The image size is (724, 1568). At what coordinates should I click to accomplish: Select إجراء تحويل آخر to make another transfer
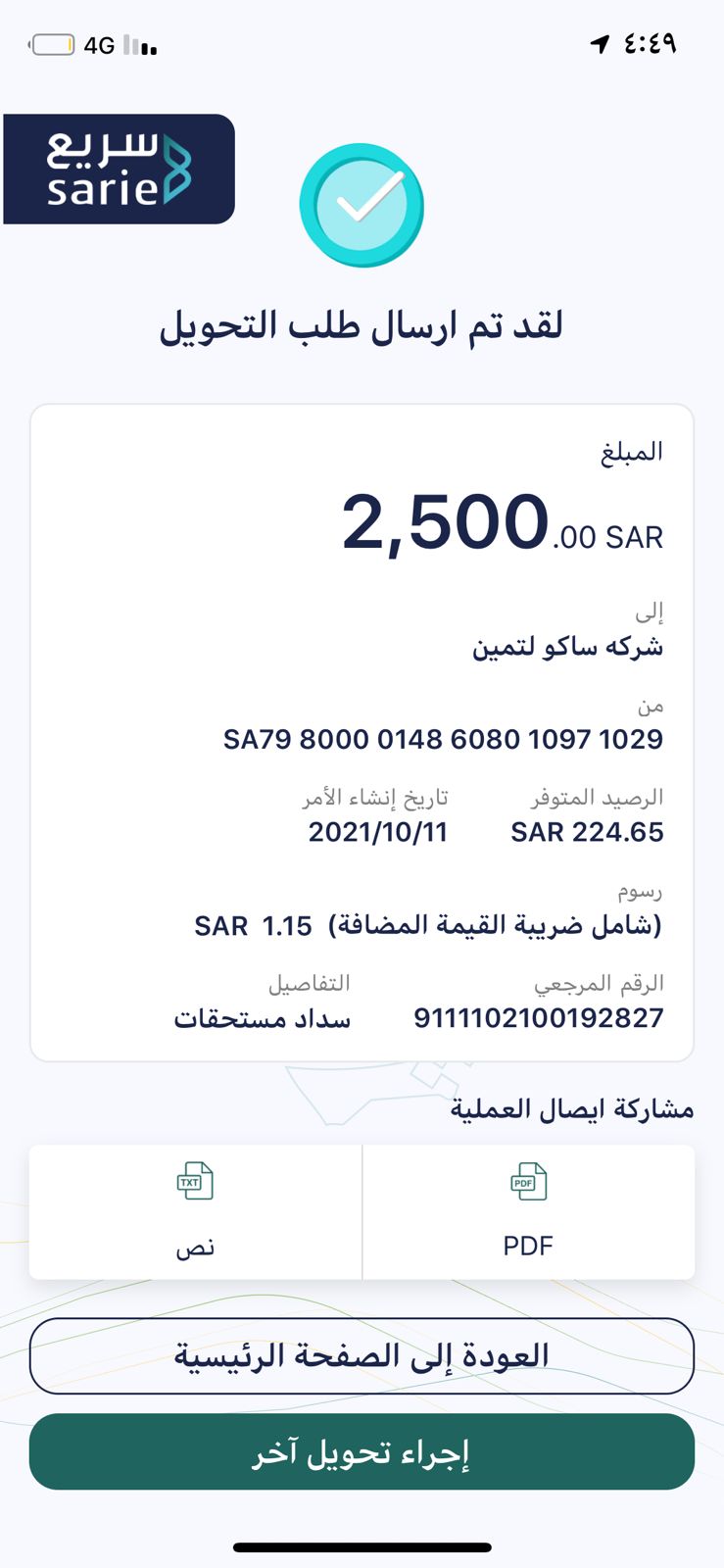click(x=362, y=1452)
